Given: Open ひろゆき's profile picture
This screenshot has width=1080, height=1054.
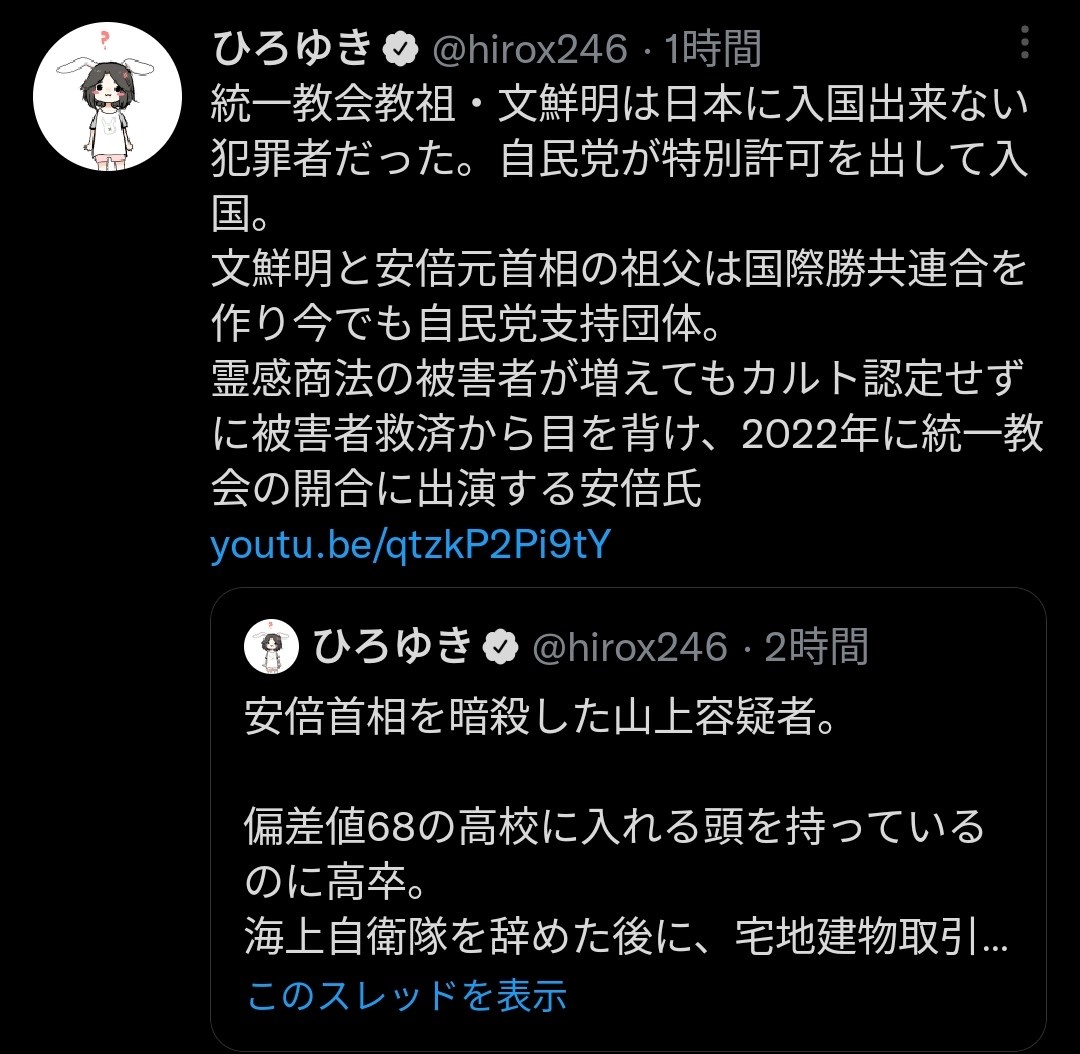Looking at the screenshot, I should (107, 98).
